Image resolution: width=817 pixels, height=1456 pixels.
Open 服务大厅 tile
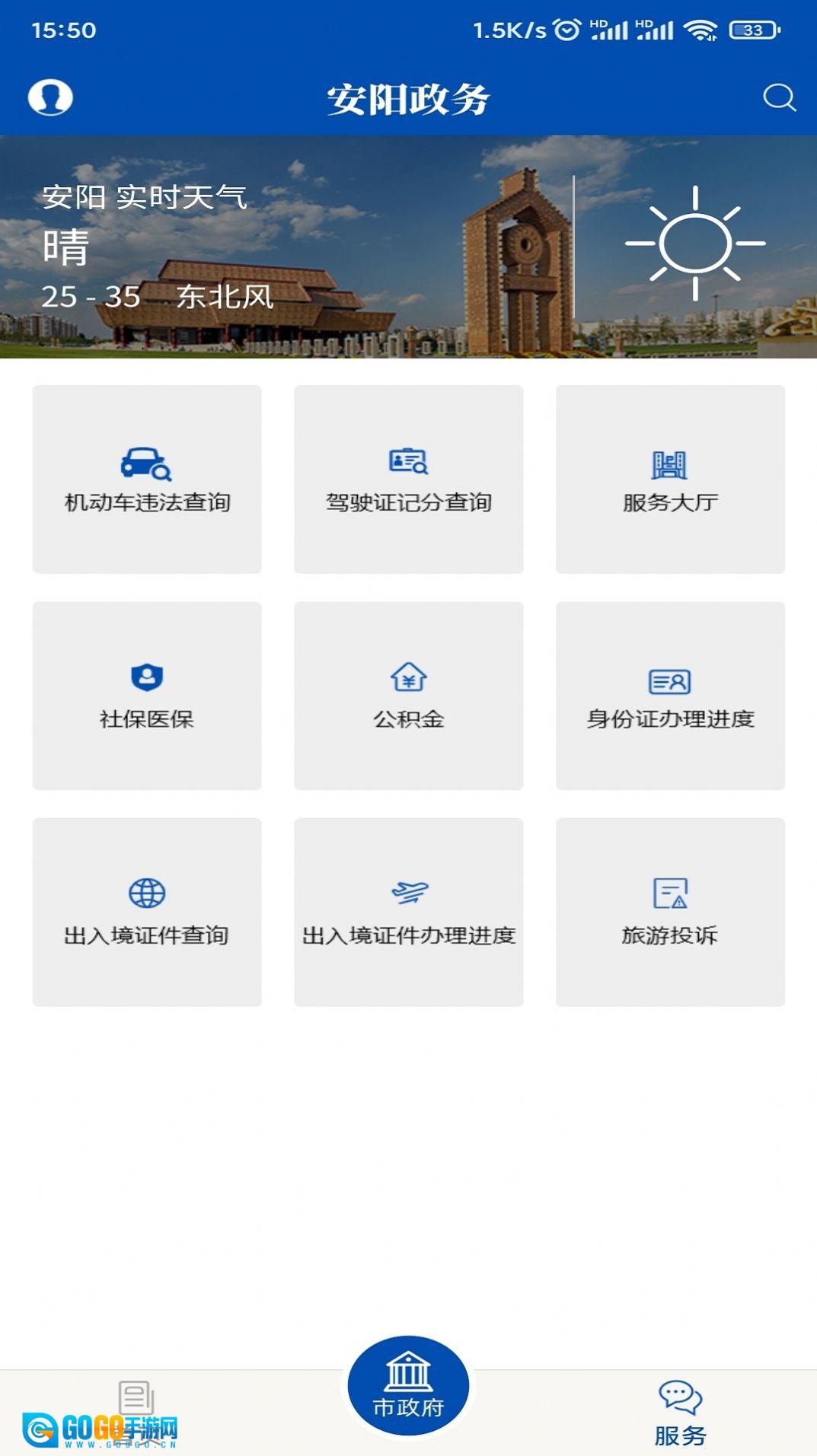coord(670,479)
